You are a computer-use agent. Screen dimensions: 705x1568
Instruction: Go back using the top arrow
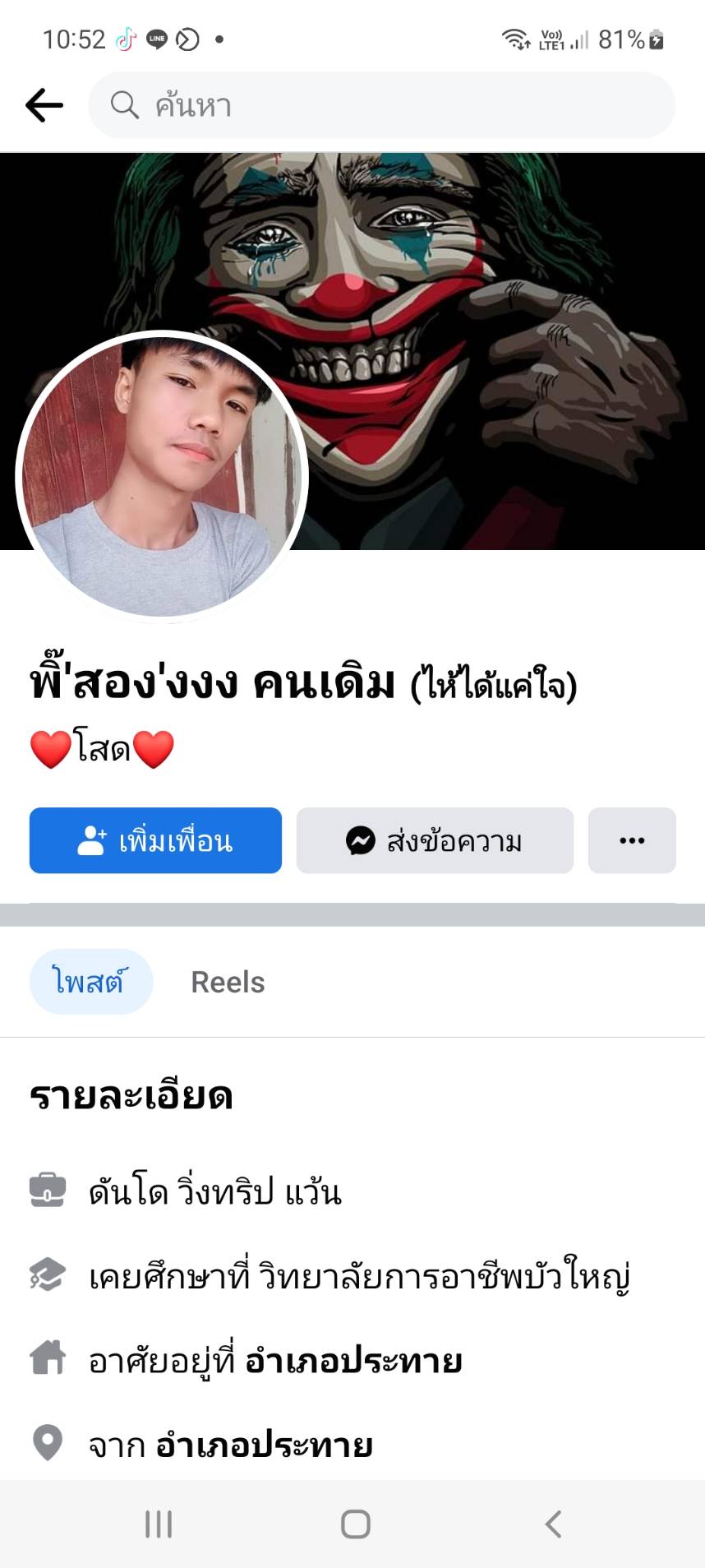[x=44, y=105]
